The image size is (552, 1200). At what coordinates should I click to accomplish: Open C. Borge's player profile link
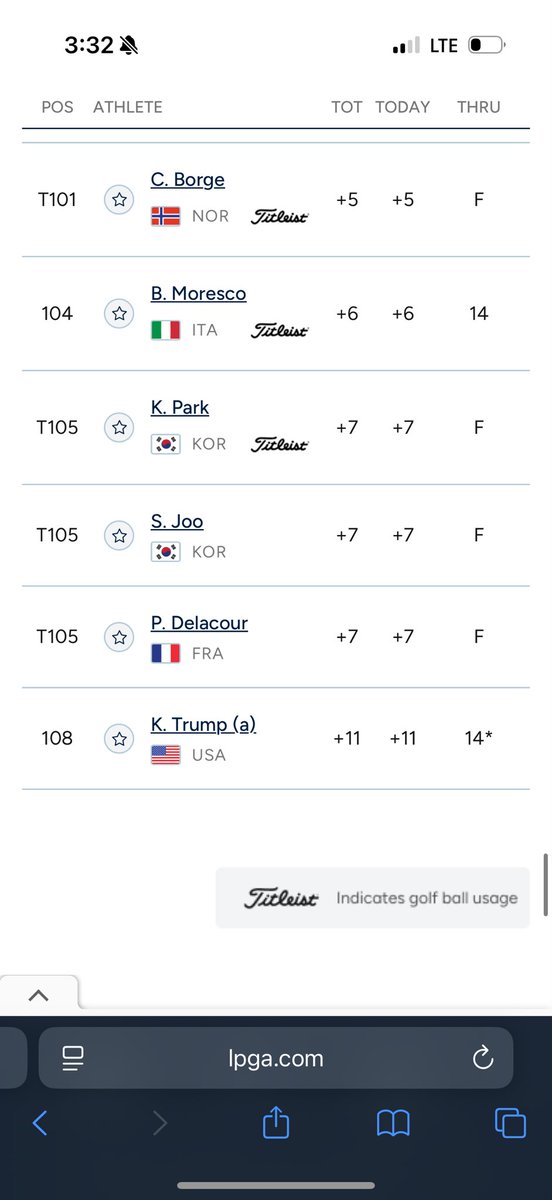click(188, 180)
